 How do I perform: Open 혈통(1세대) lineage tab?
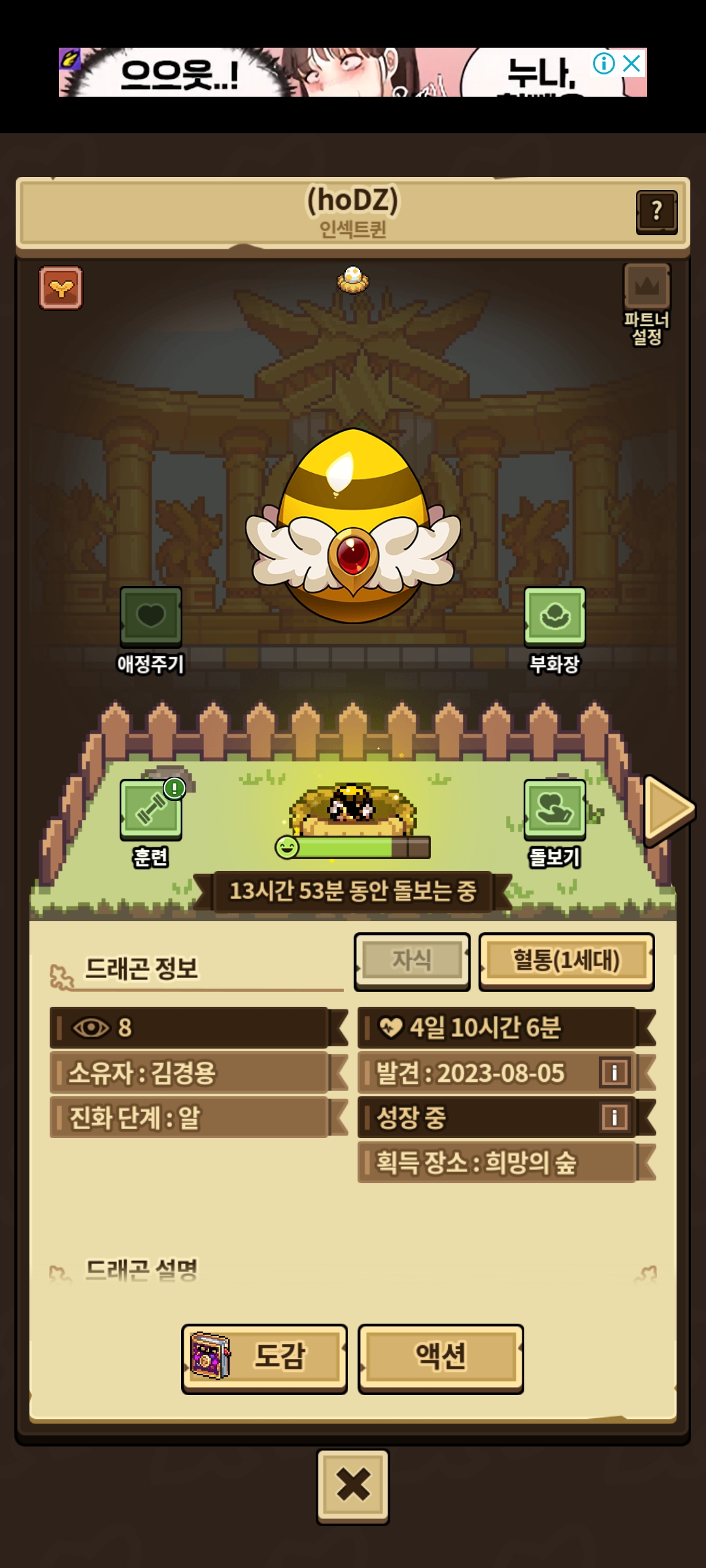click(x=566, y=961)
